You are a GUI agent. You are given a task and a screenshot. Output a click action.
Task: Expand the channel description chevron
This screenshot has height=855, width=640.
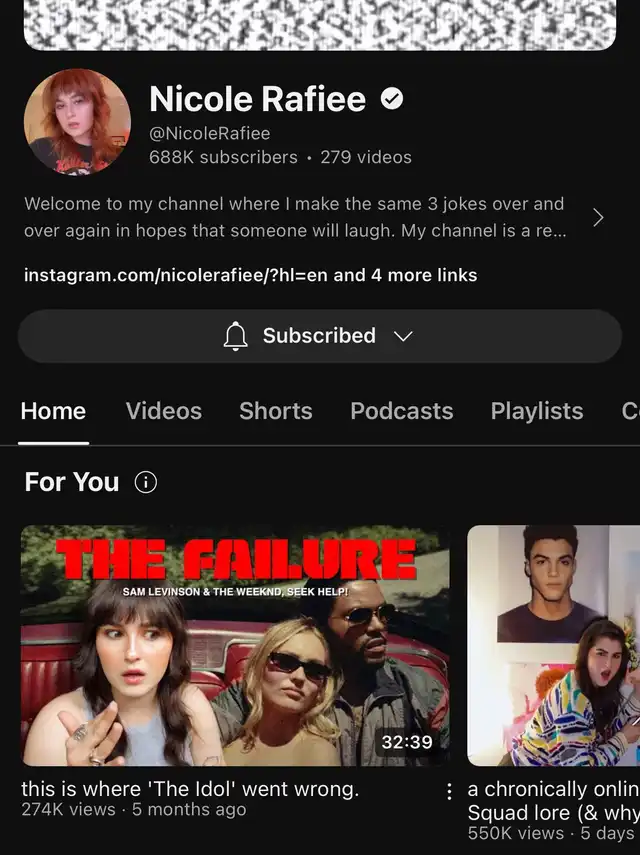tap(598, 217)
